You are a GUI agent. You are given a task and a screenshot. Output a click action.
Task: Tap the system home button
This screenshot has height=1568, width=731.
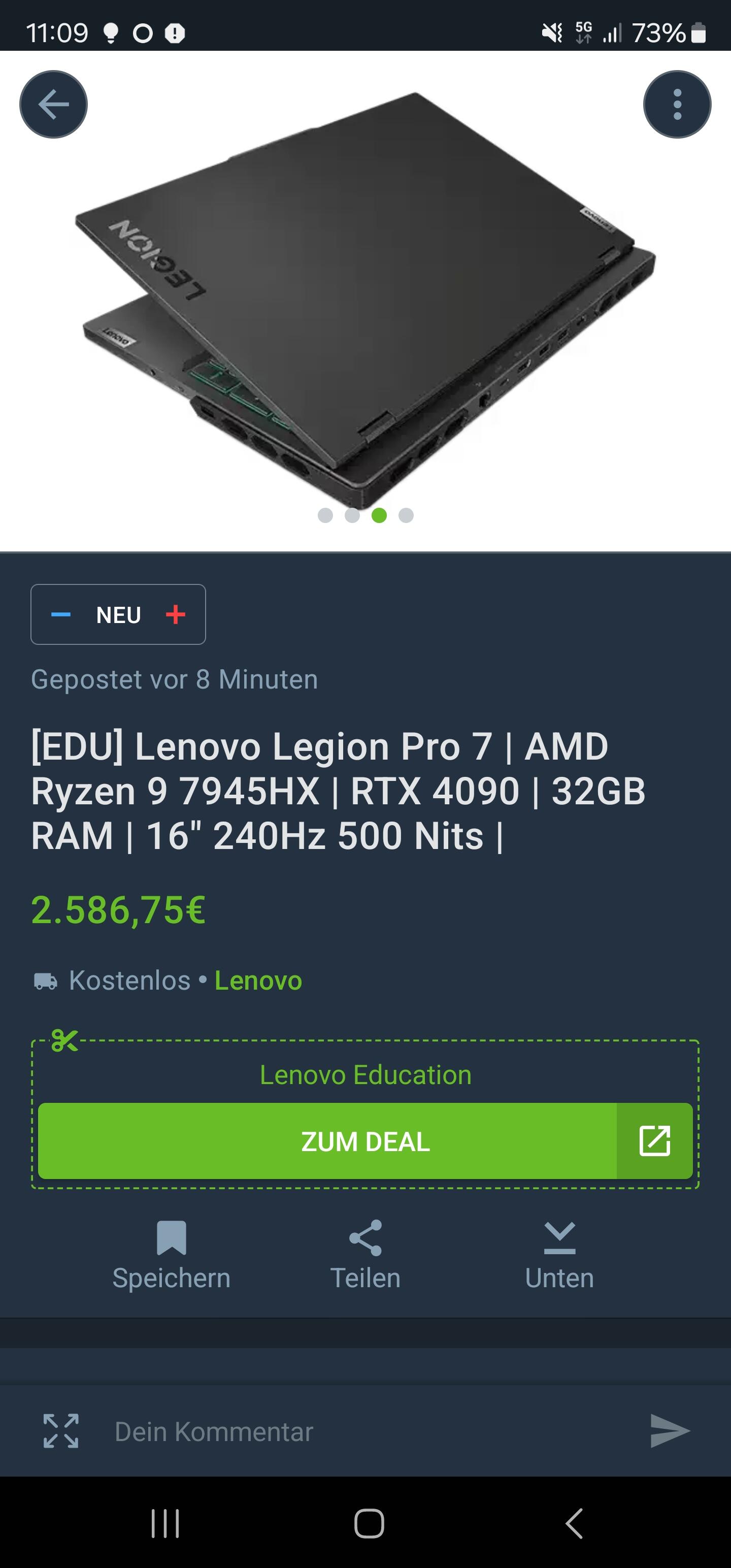tap(369, 1523)
